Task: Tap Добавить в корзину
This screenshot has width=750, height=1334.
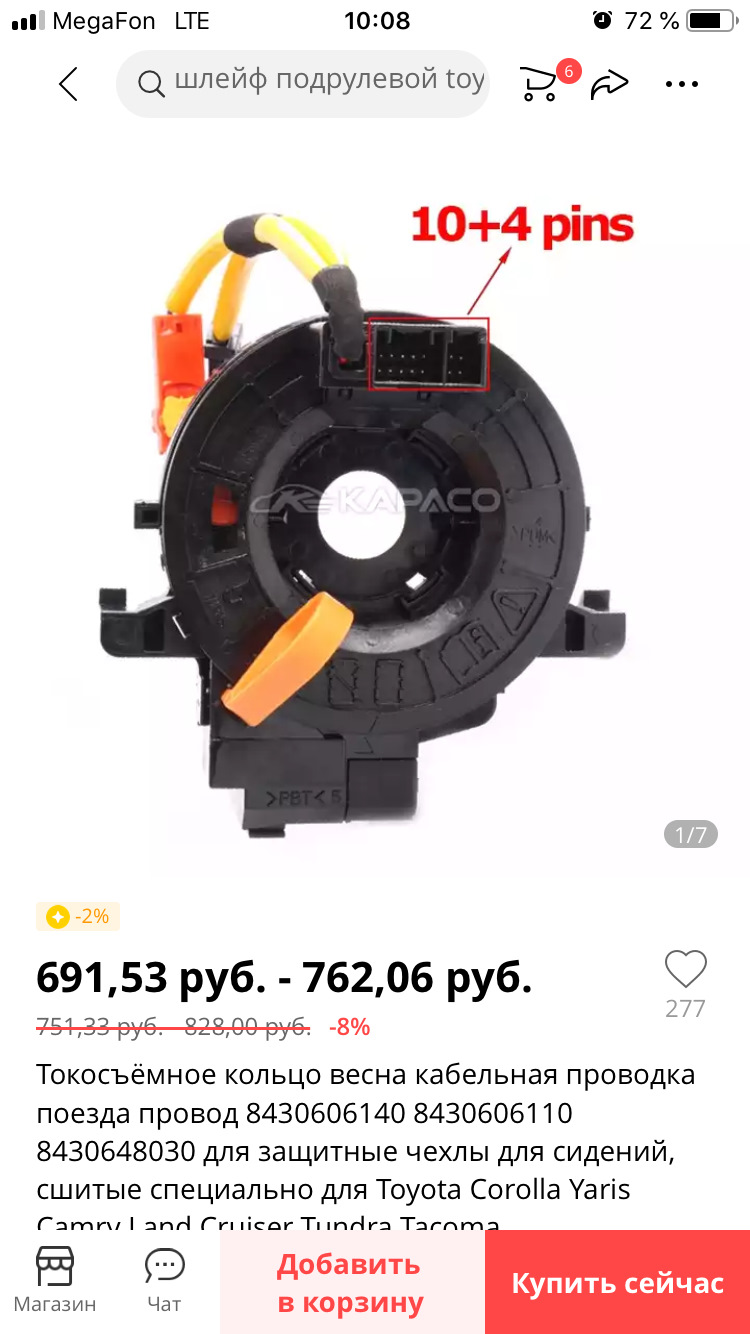Action: (350, 1283)
